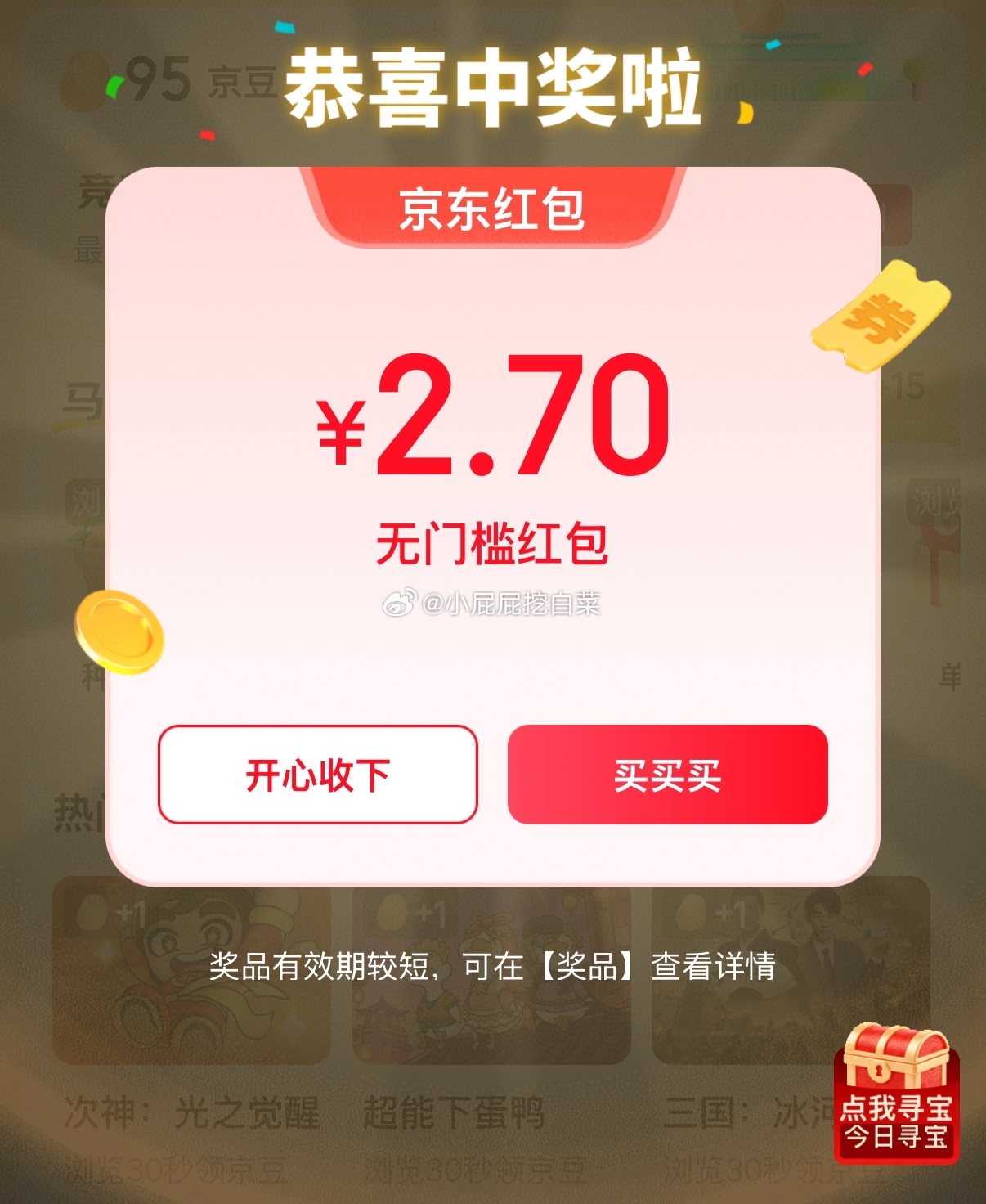Tap the 开心收下 button
The width and height of the screenshot is (986, 1204).
coord(317,774)
